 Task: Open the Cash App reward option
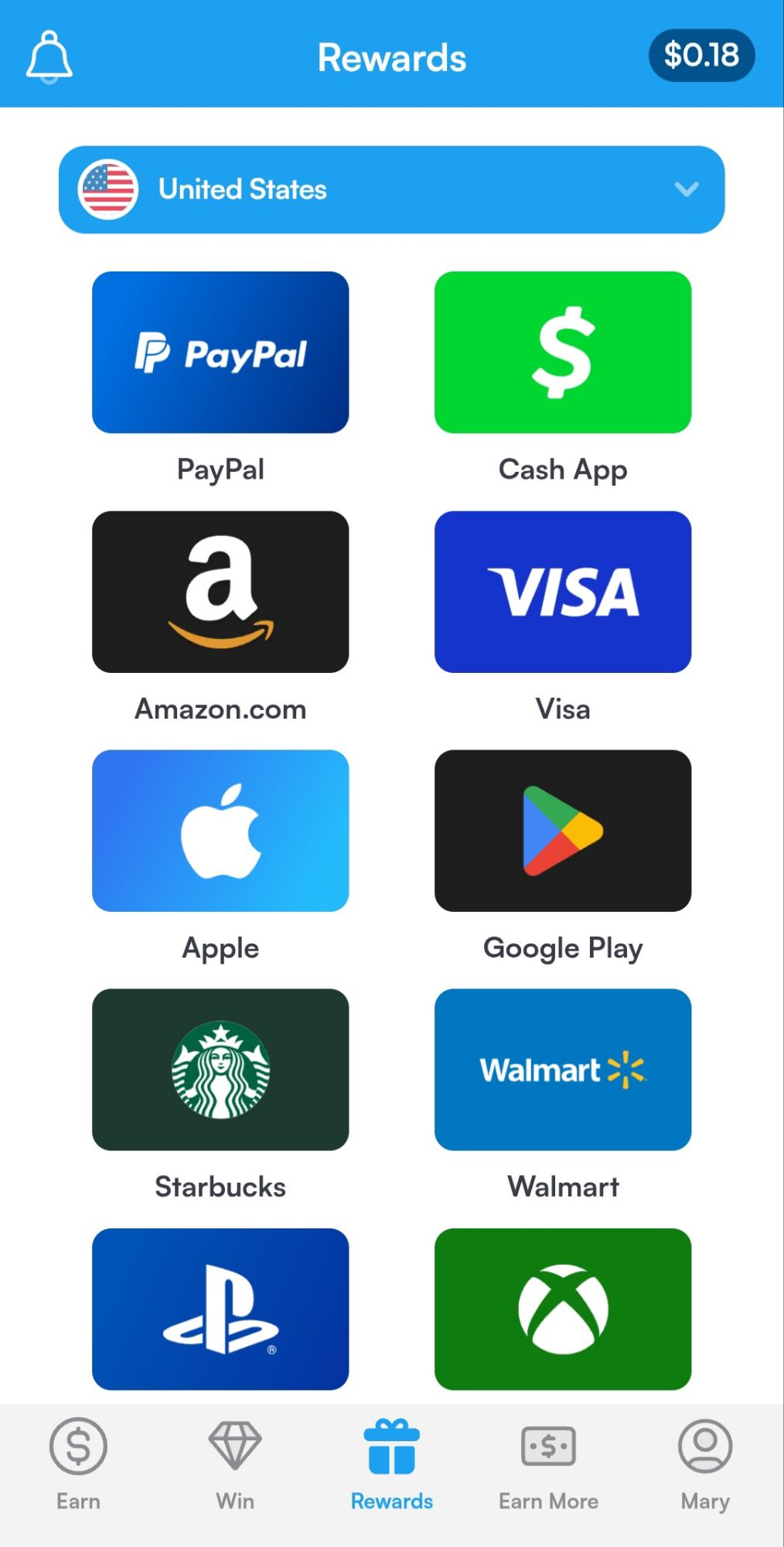coord(563,353)
